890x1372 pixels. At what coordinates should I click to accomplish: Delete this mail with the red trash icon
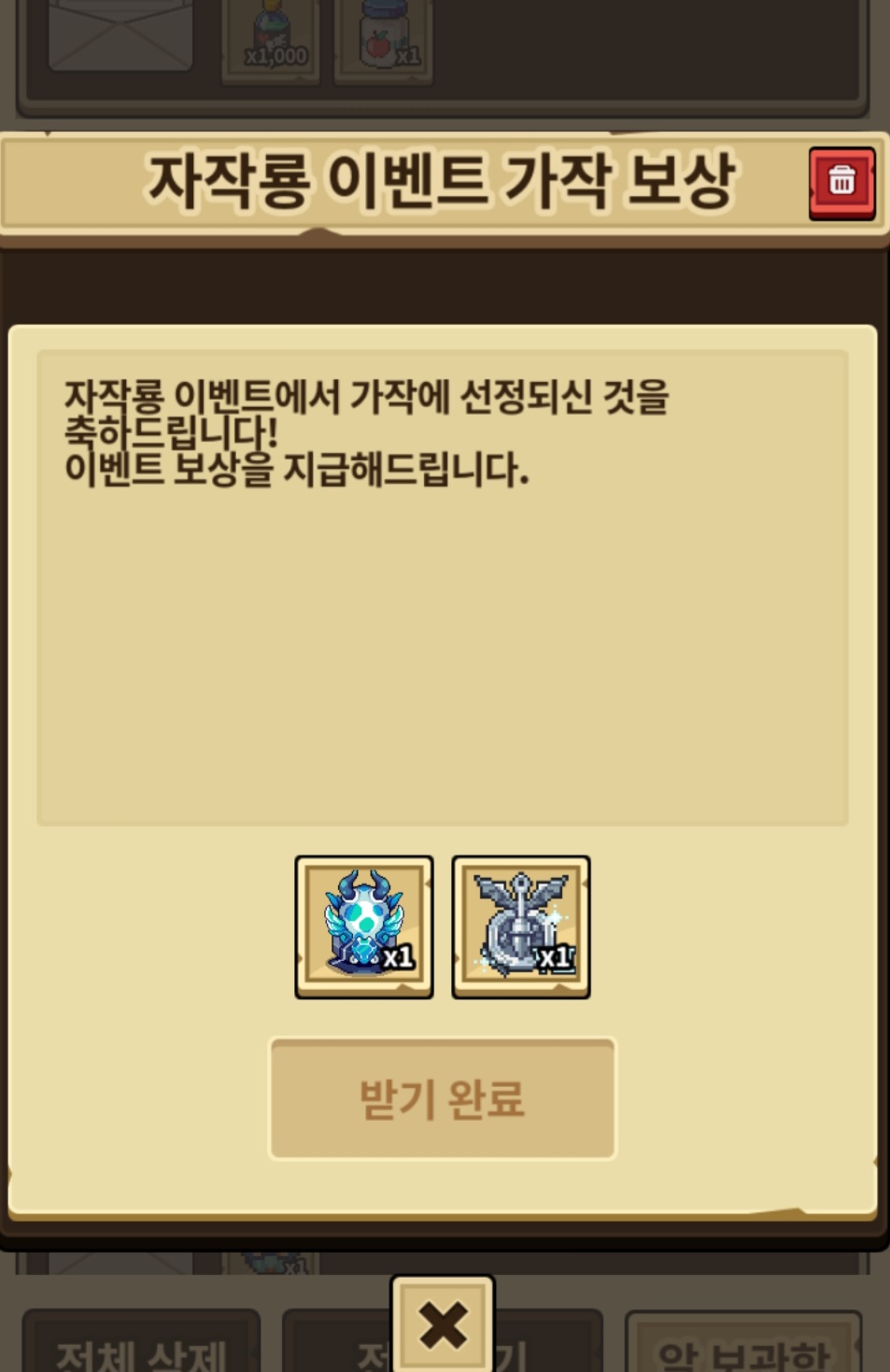click(841, 182)
